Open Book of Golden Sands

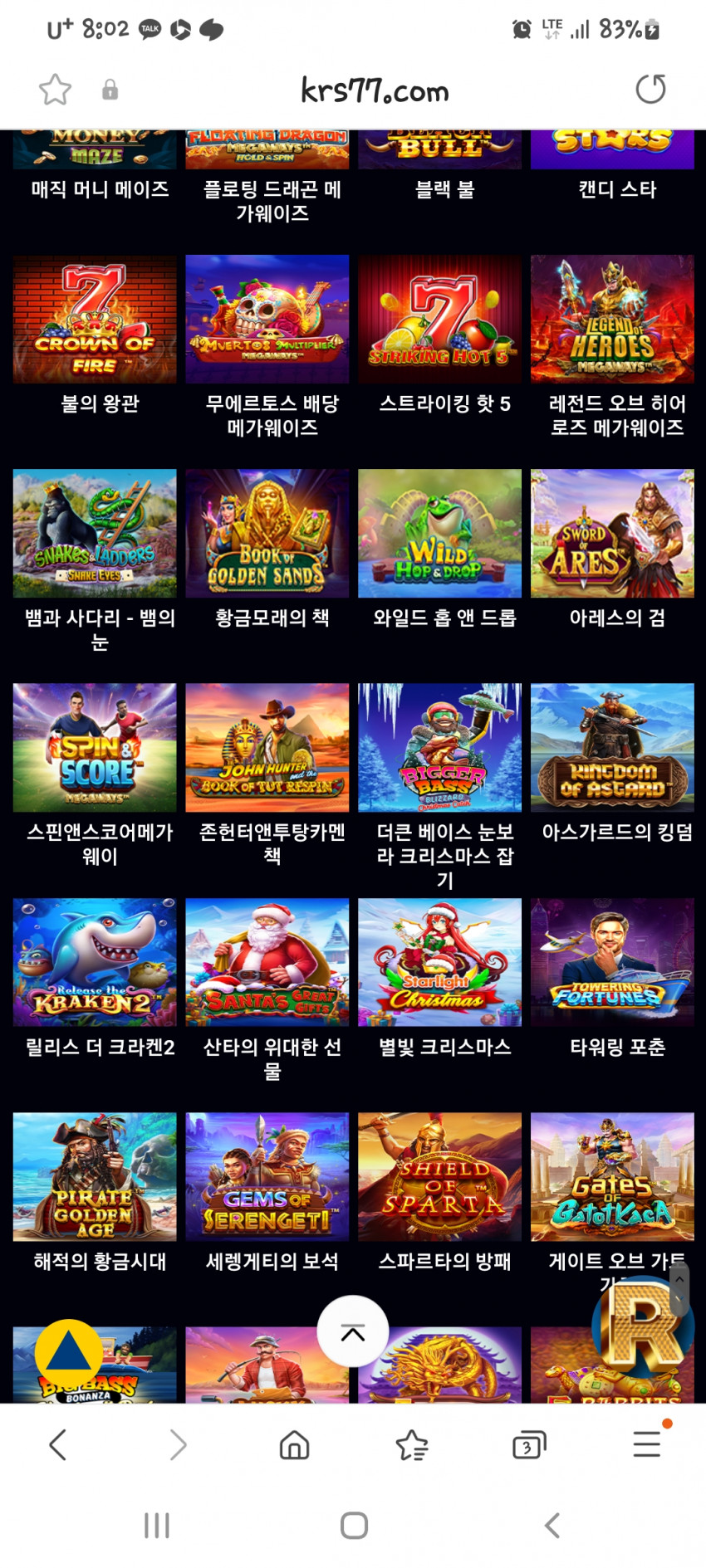tap(267, 534)
